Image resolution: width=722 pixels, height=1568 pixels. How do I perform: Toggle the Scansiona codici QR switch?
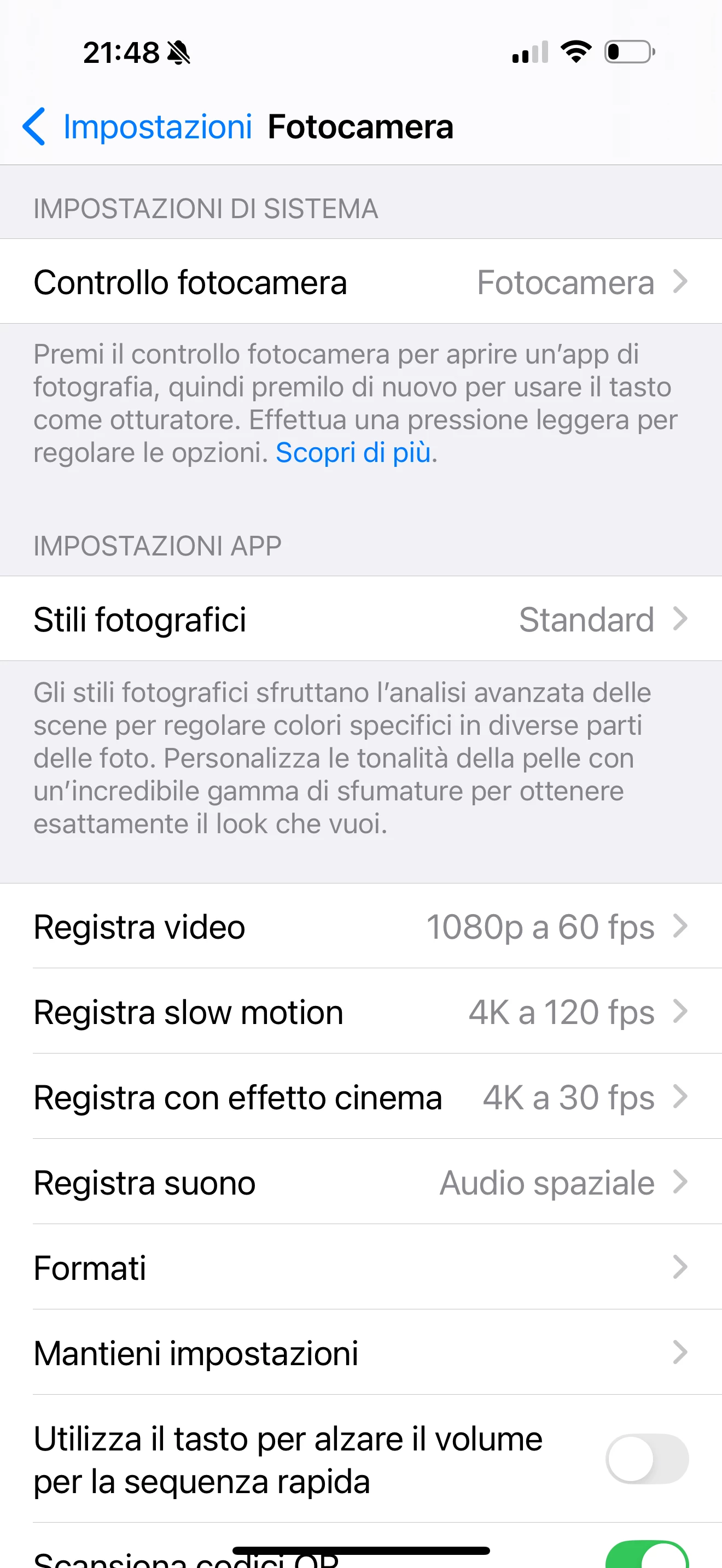[x=647, y=1556]
